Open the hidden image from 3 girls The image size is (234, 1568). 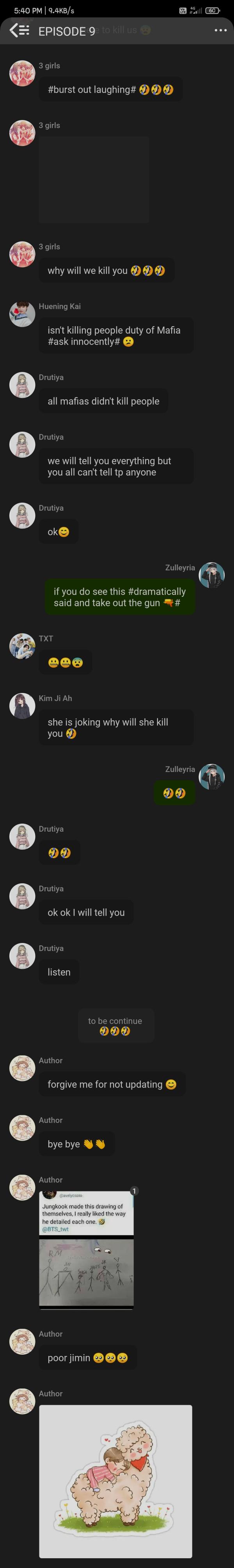click(x=94, y=180)
